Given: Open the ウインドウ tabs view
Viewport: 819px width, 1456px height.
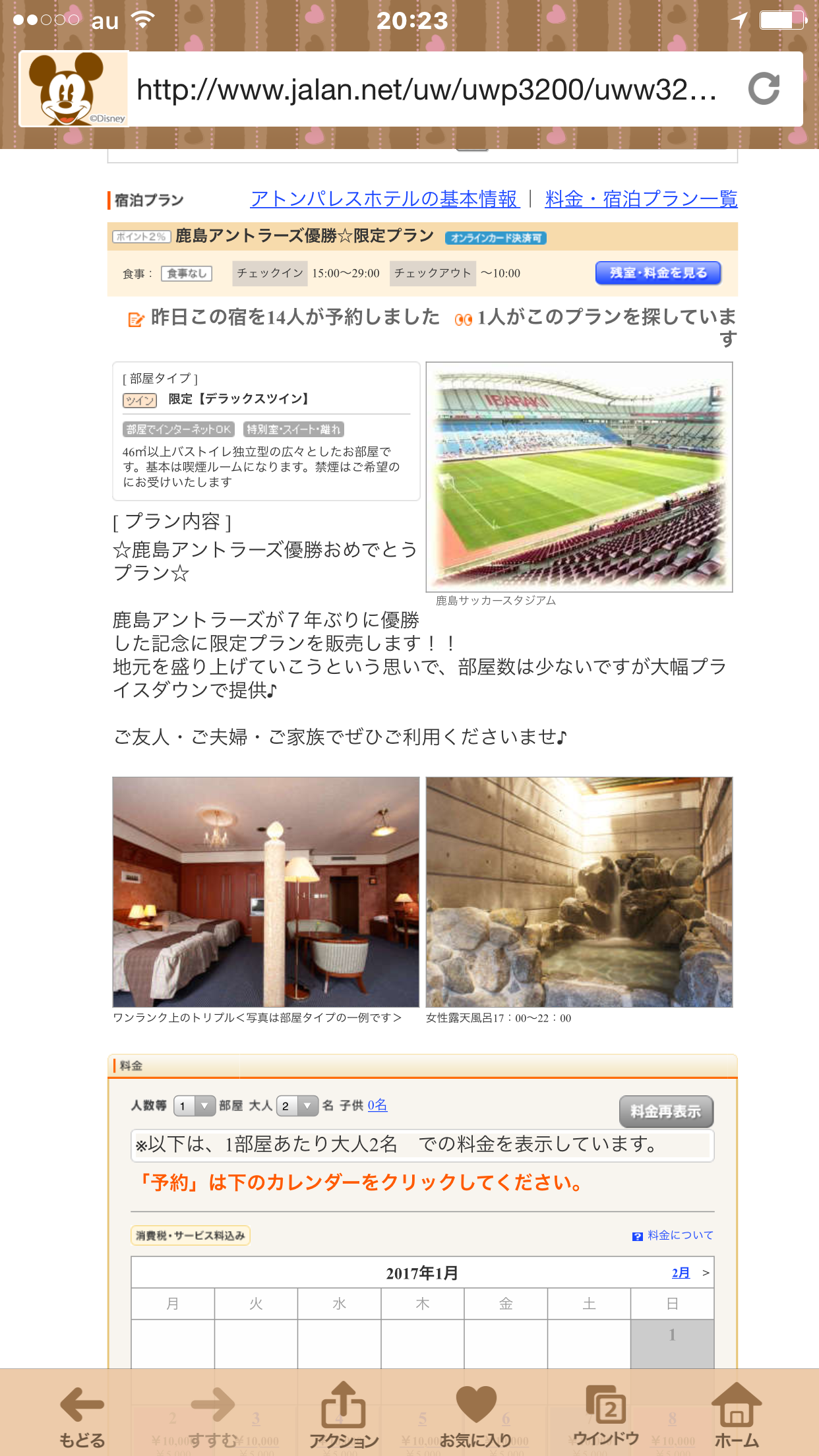Looking at the screenshot, I should pyautogui.click(x=605, y=1414).
